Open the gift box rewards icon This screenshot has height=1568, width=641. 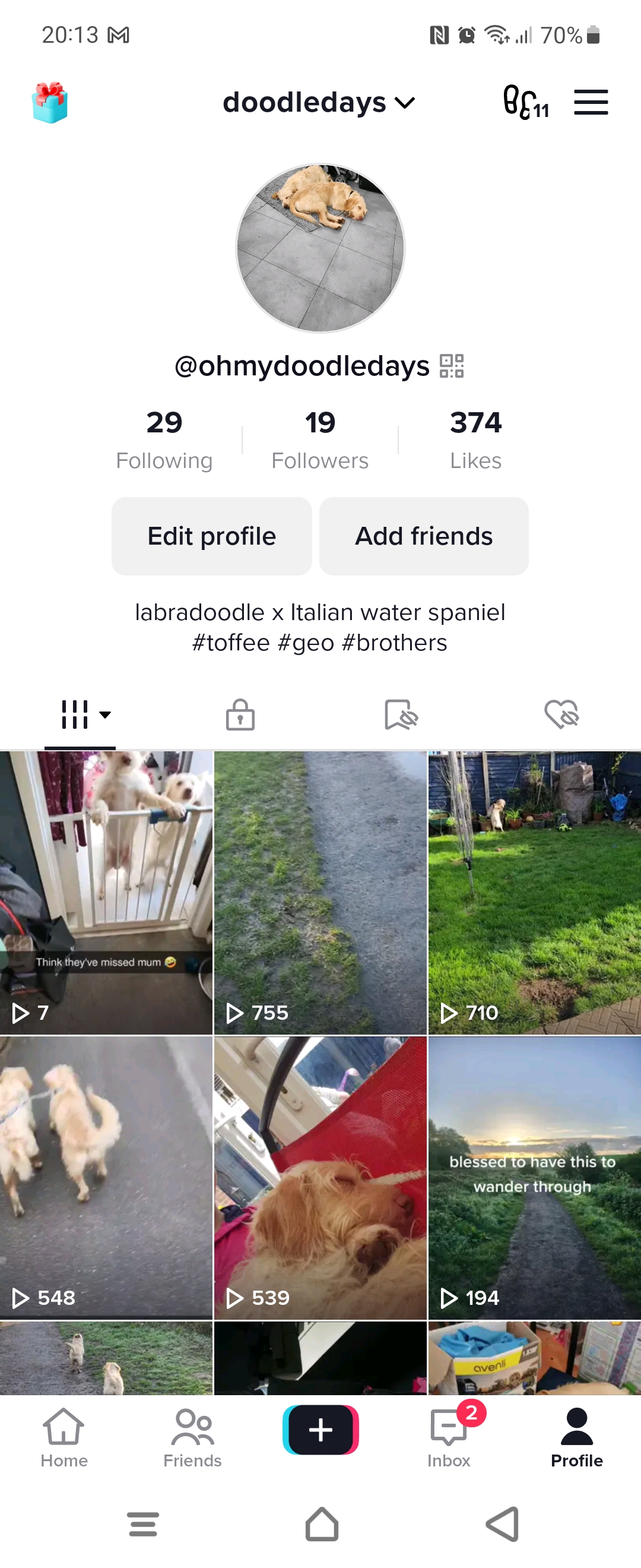point(50,102)
